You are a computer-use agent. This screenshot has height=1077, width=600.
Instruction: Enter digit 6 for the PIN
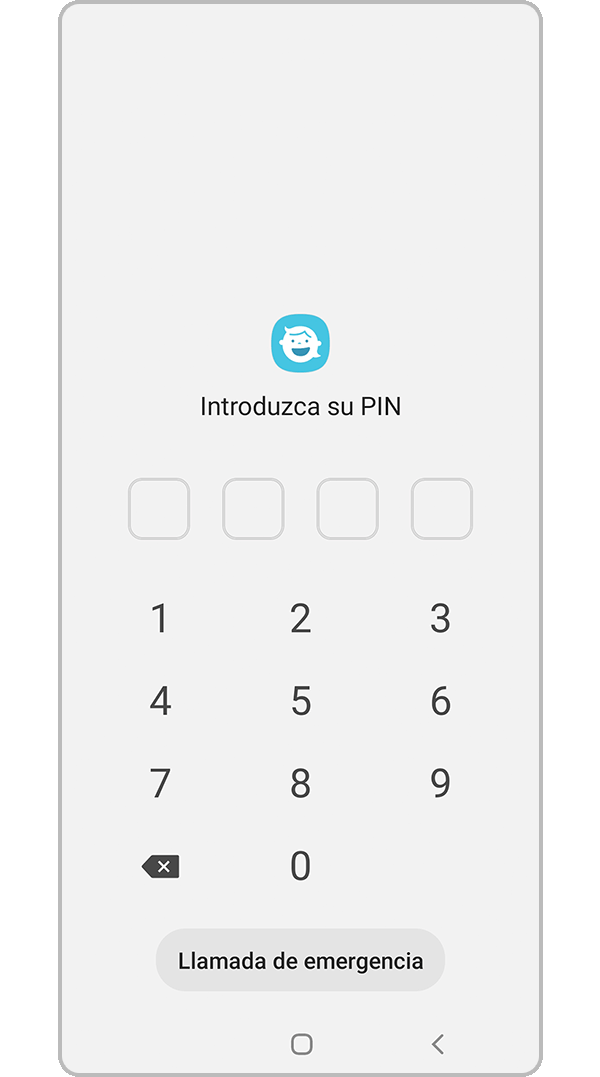point(440,701)
